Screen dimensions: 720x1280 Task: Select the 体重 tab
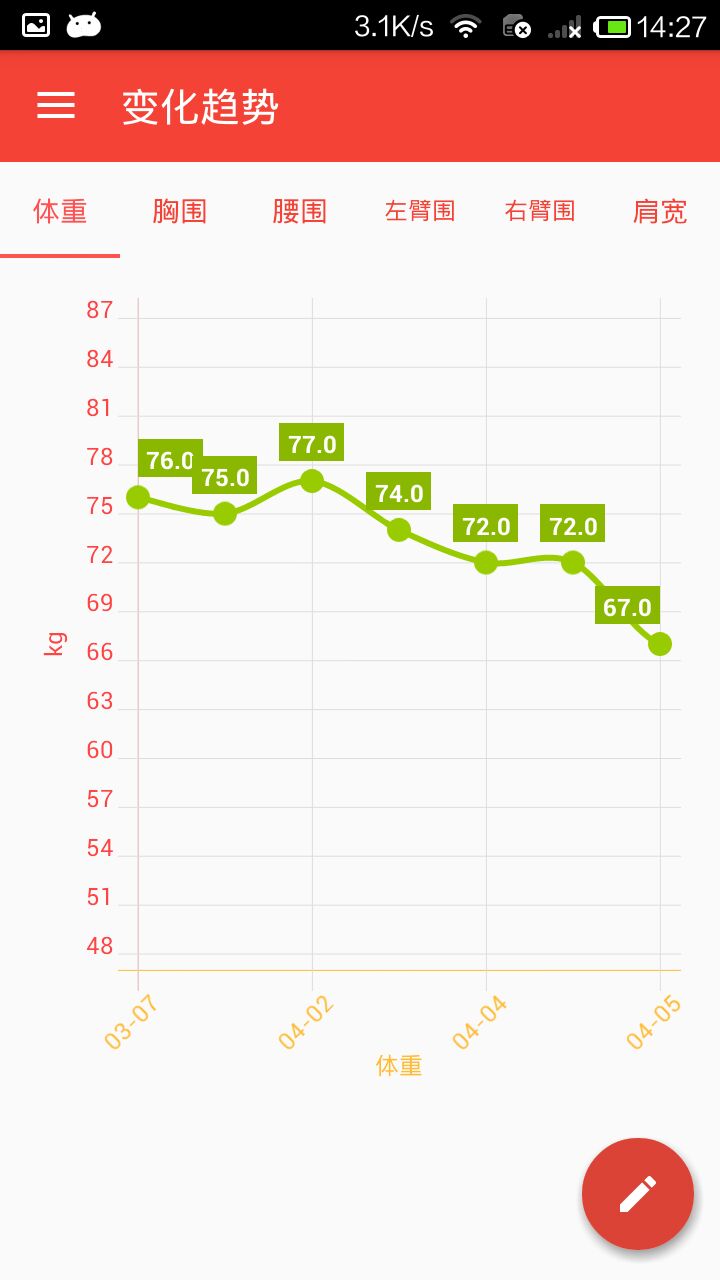[x=60, y=211]
